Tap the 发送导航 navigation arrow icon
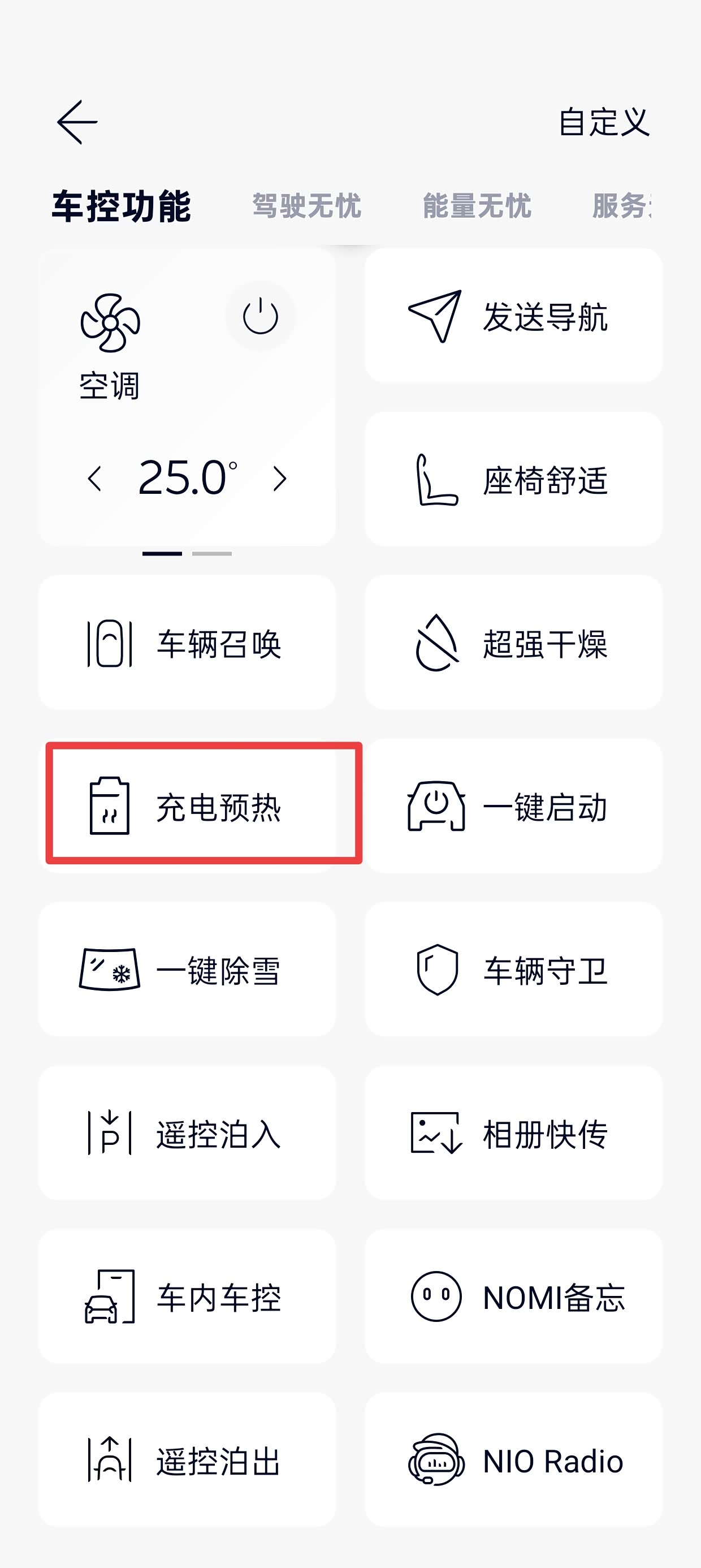The height and width of the screenshot is (1568, 701). point(437,314)
